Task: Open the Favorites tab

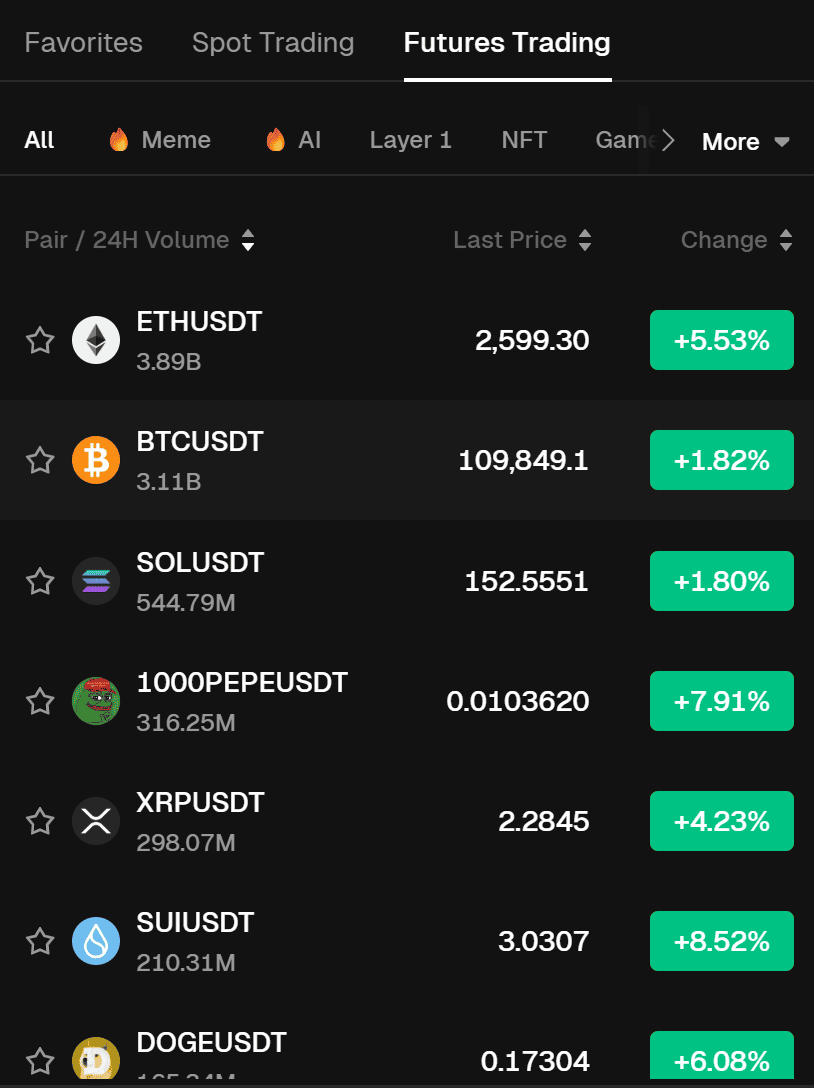Action: coord(83,42)
